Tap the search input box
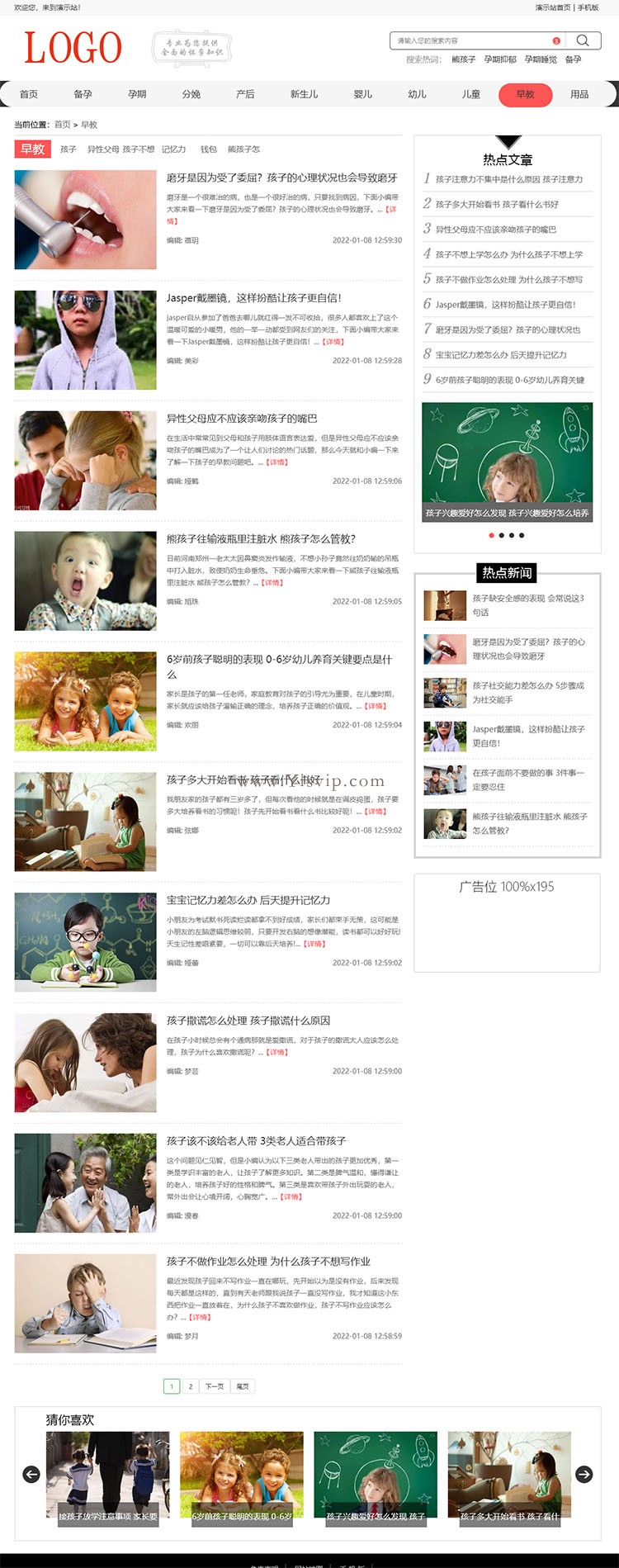This screenshot has height=1568, width=619. point(470,40)
